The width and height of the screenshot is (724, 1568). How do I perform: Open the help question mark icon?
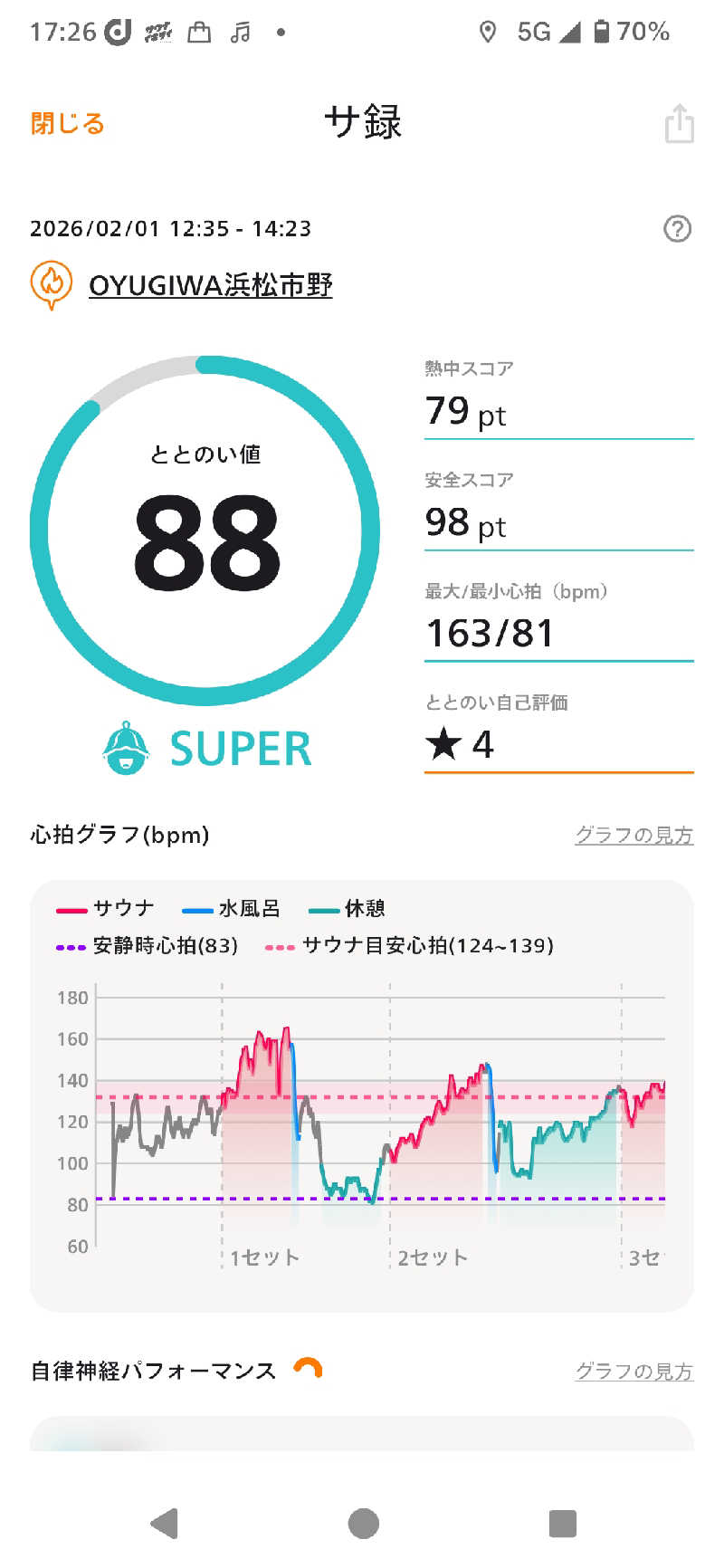(677, 229)
